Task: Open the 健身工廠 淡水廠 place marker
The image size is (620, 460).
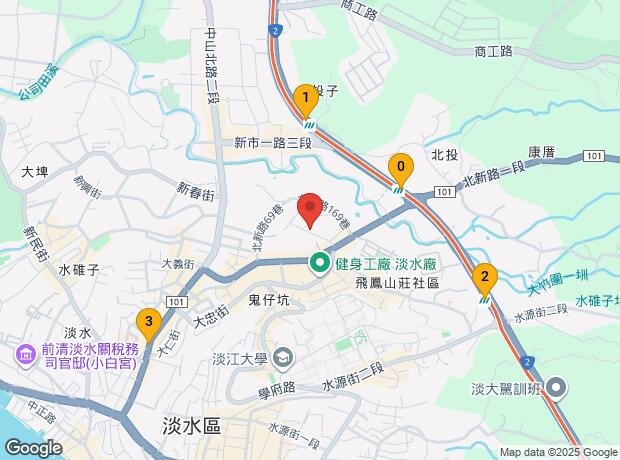Action: (320, 264)
